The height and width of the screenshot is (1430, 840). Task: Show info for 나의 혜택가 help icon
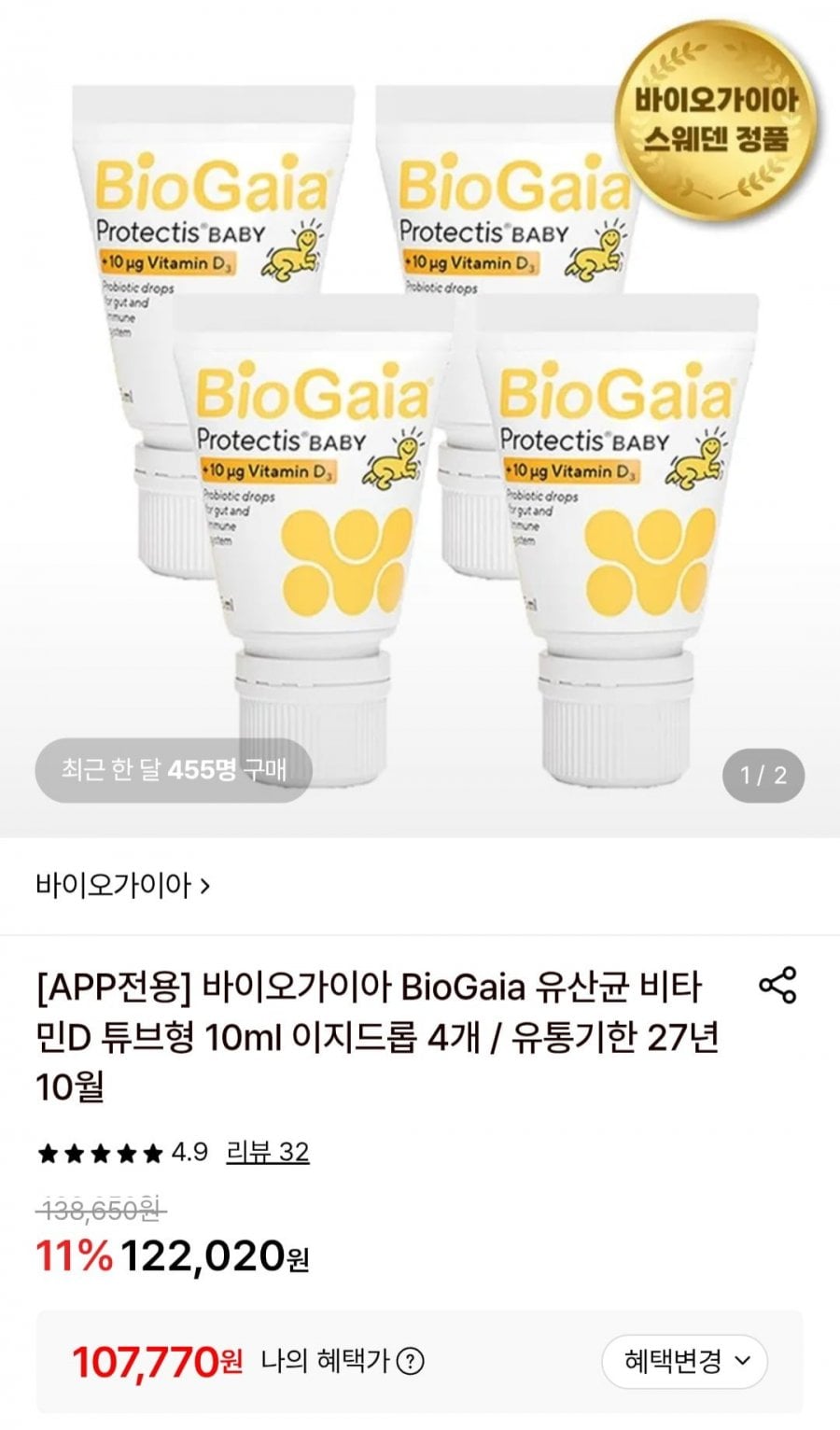click(410, 1362)
